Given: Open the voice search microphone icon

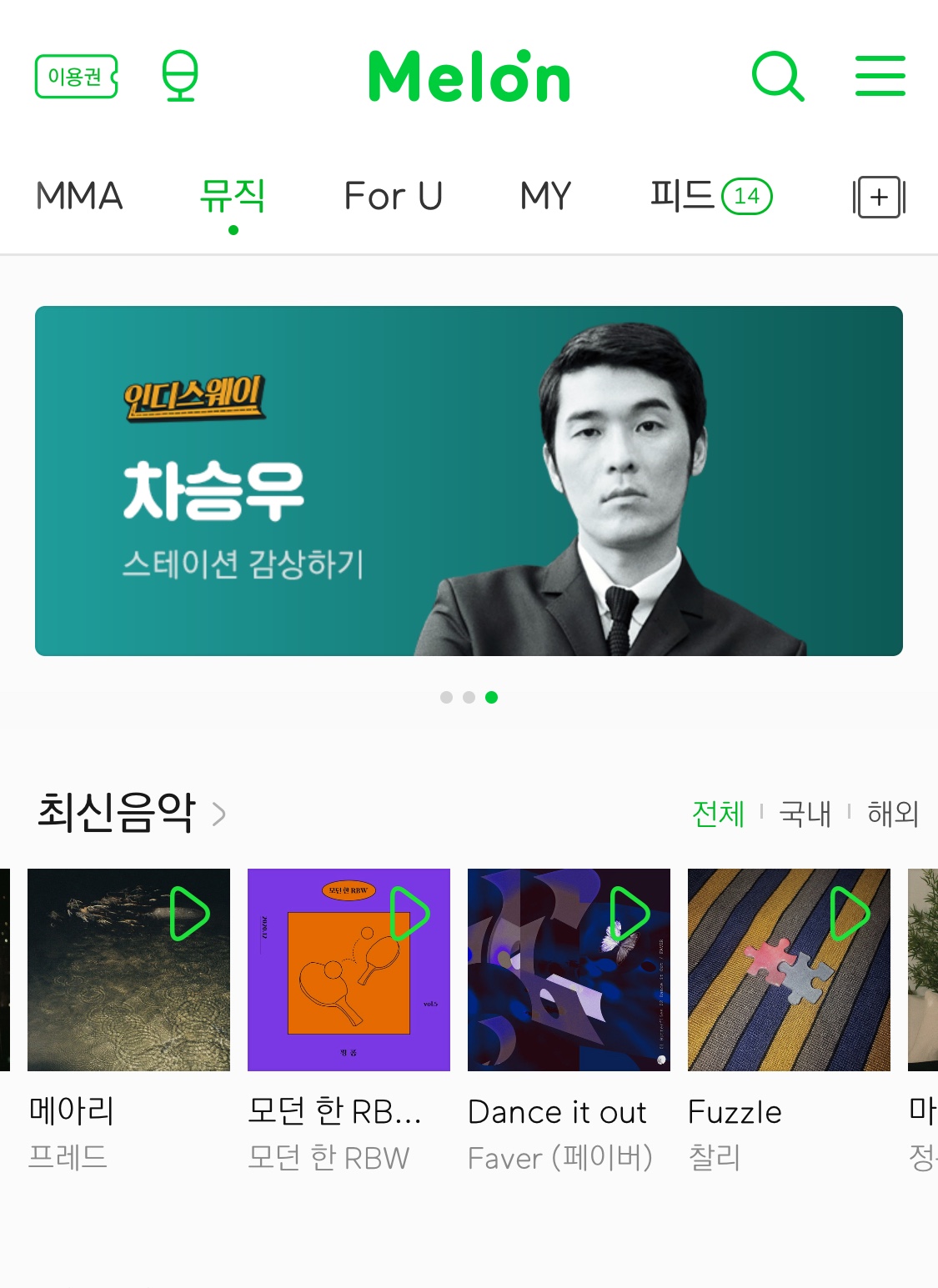Looking at the screenshot, I should tap(180, 77).
